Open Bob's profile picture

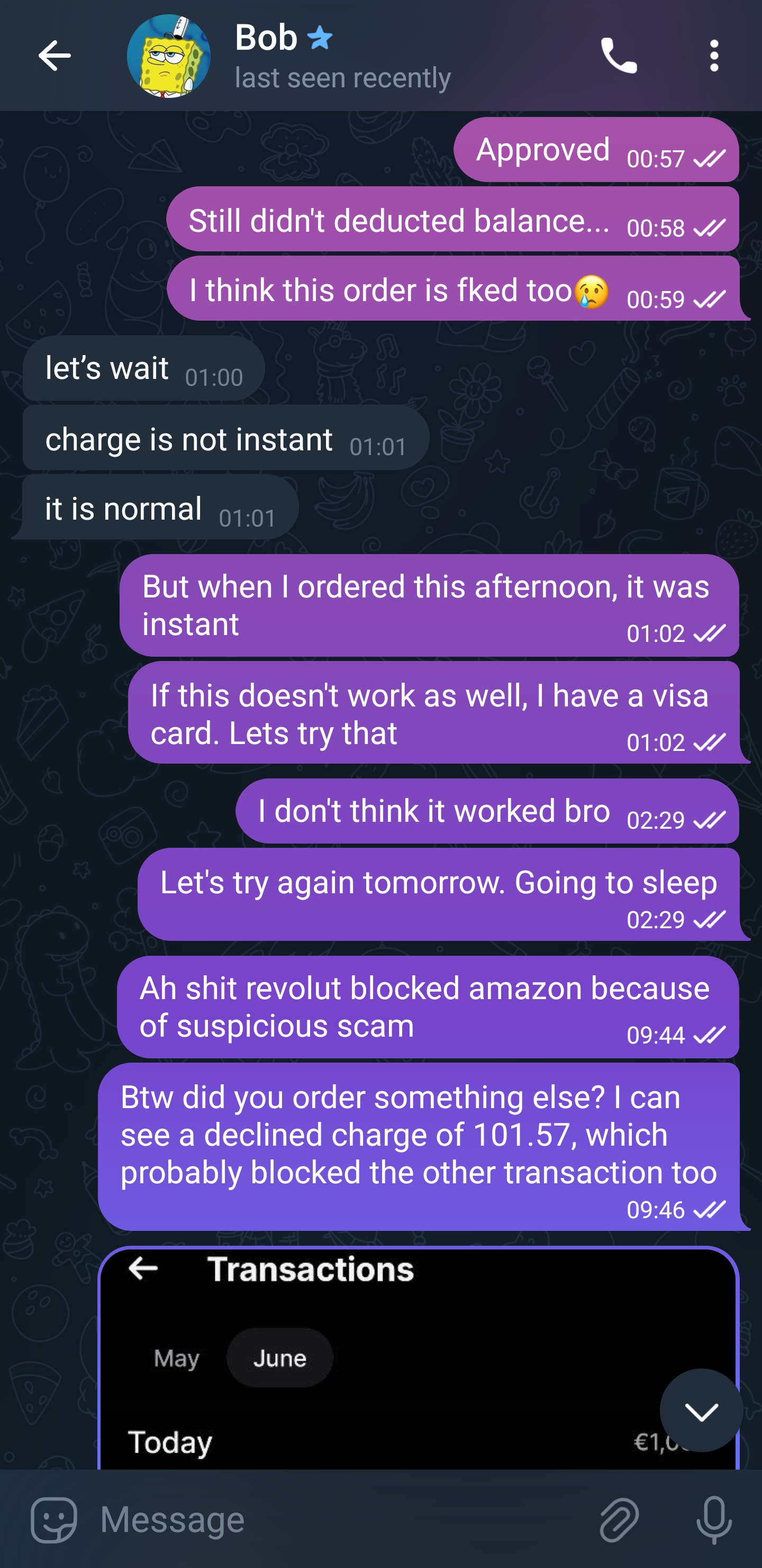point(169,56)
